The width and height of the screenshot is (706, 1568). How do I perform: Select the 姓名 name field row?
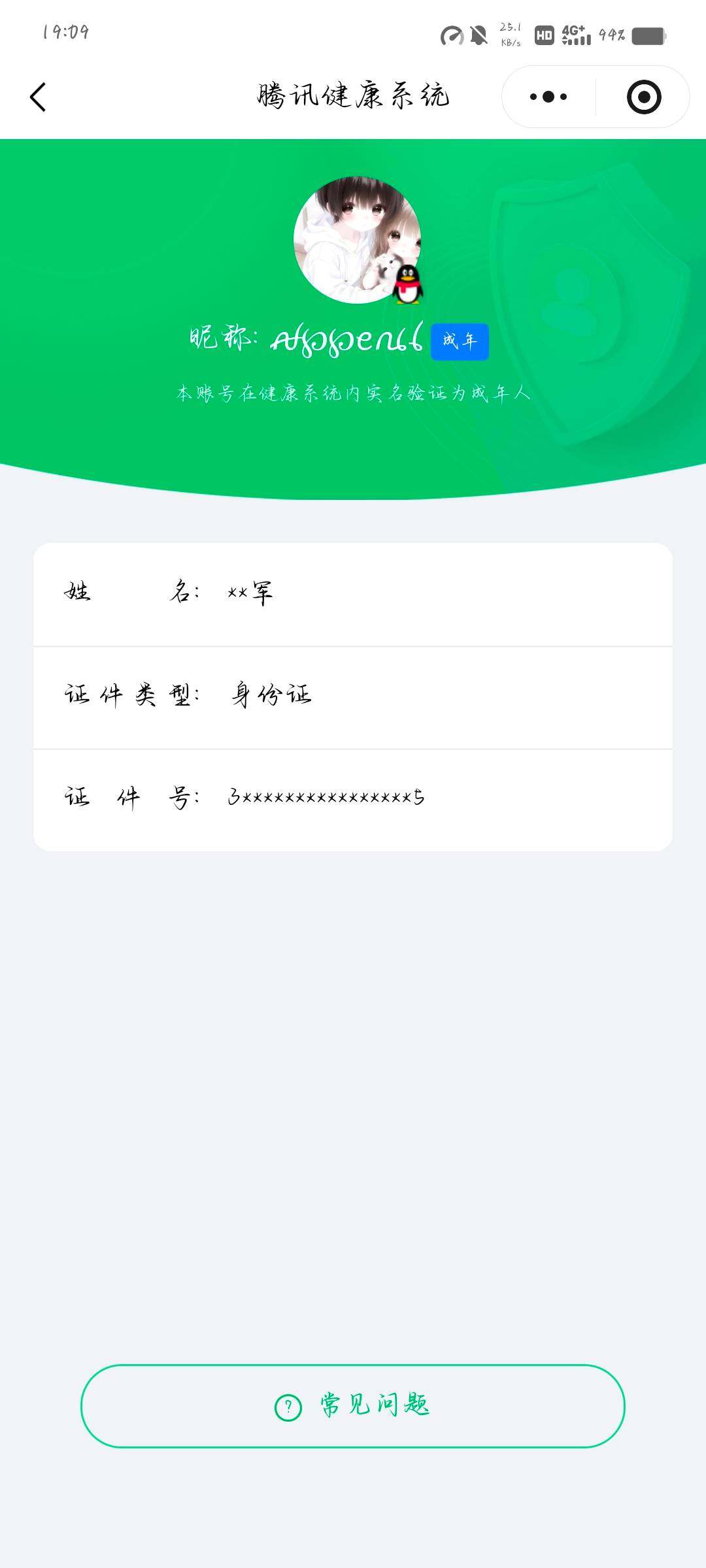coord(353,593)
